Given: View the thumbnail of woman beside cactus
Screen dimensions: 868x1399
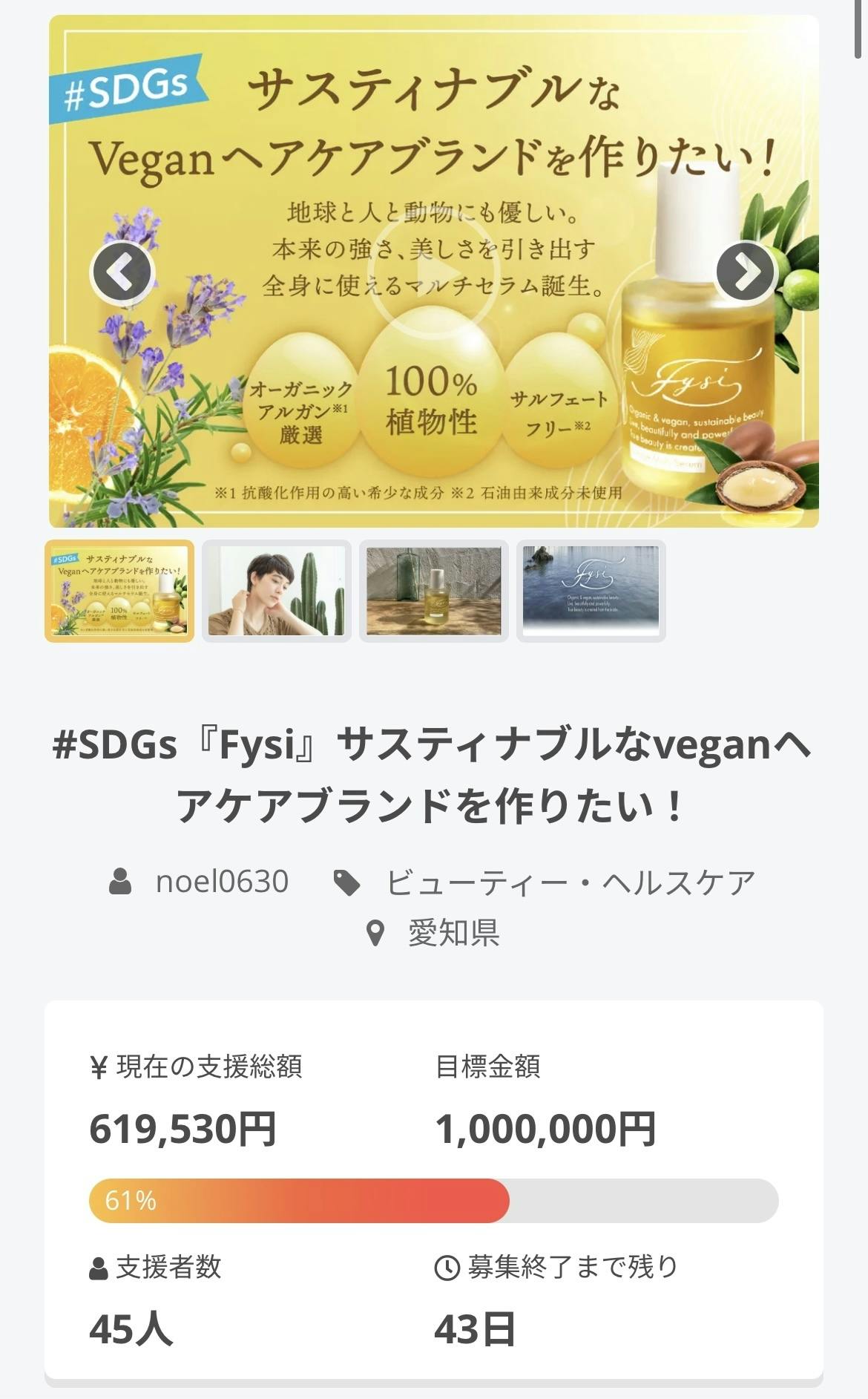Looking at the screenshot, I should pos(277,591).
